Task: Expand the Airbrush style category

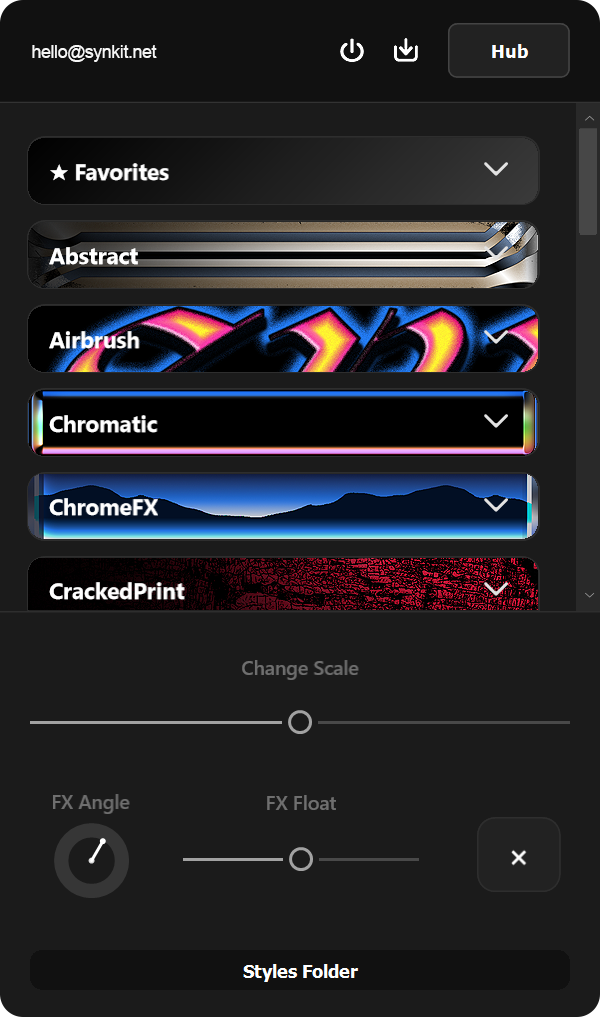Action: click(496, 338)
